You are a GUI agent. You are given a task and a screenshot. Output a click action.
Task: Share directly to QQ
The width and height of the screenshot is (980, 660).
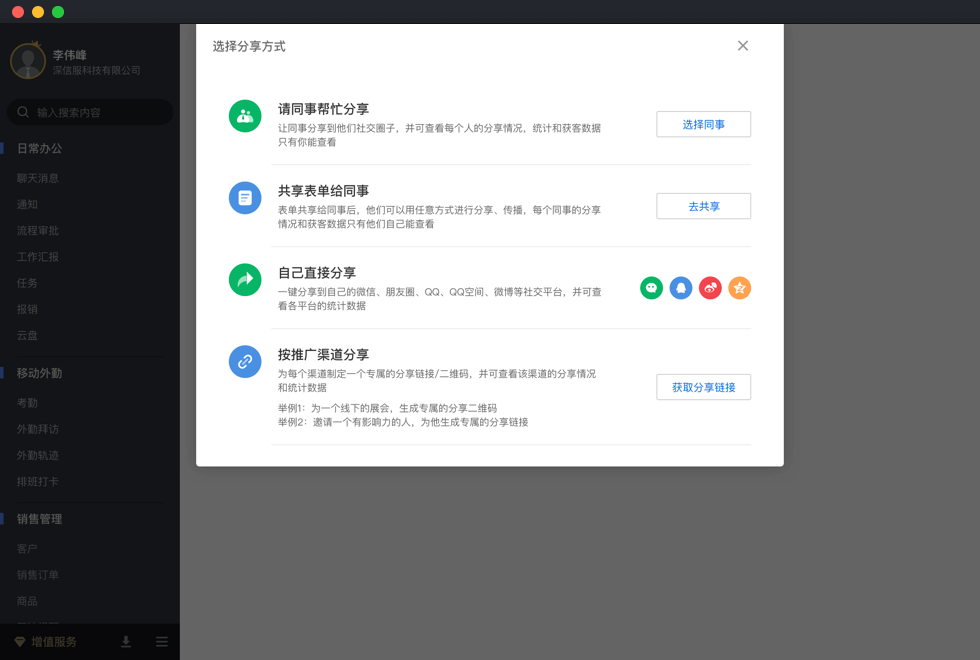point(681,288)
